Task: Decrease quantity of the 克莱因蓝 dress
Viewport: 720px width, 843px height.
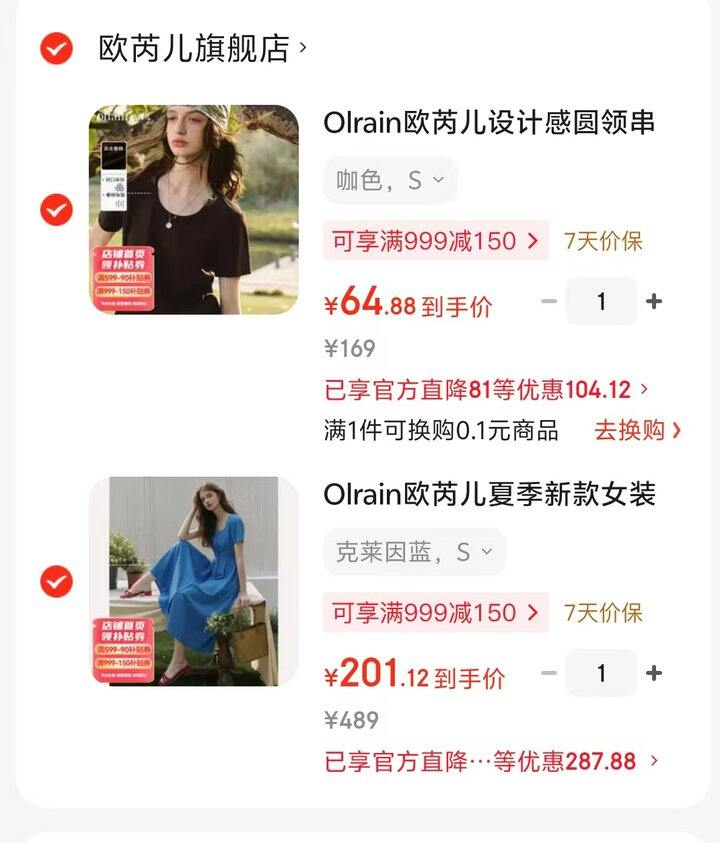Action: pyautogui.click(x=548, y=673)
